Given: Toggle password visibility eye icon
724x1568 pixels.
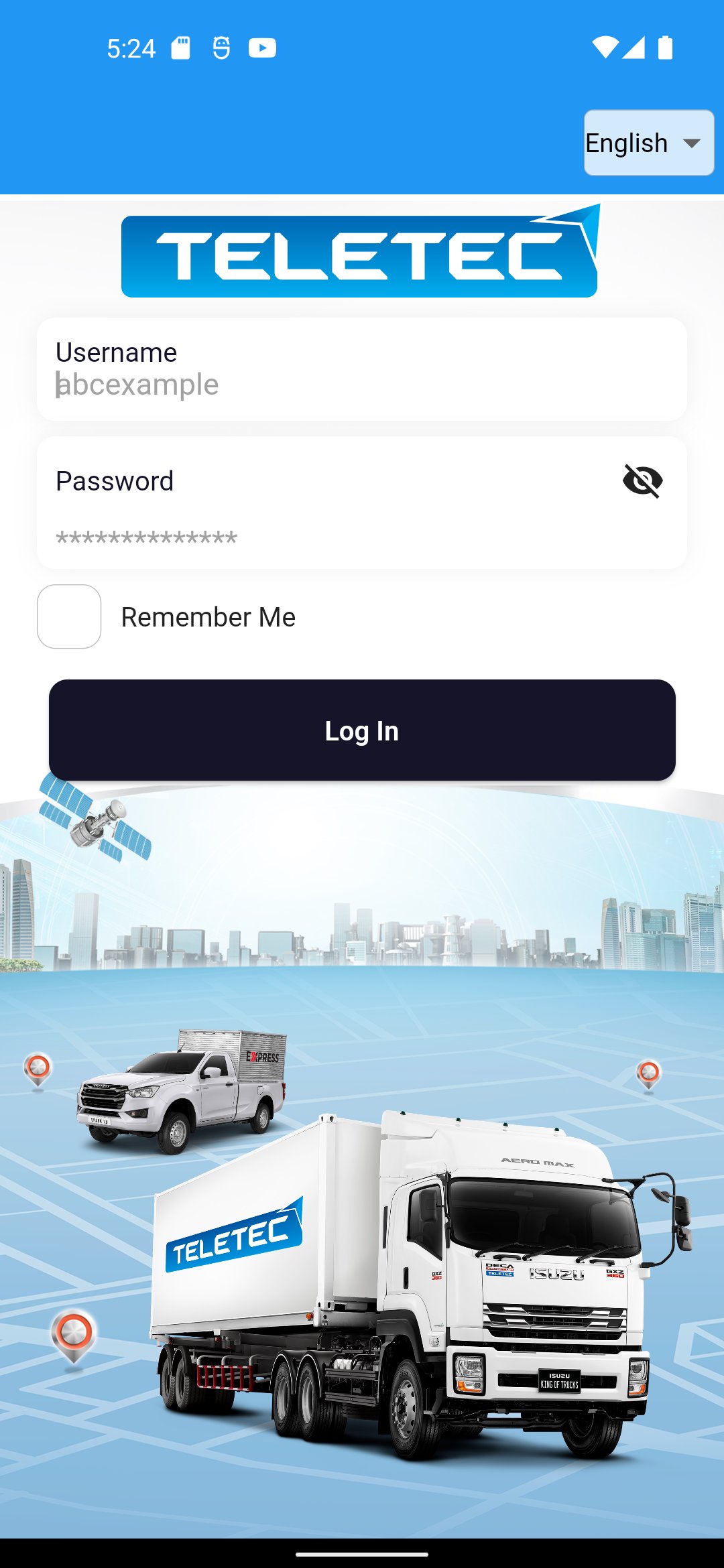Looking at the screenshot, I should point(642,481).
